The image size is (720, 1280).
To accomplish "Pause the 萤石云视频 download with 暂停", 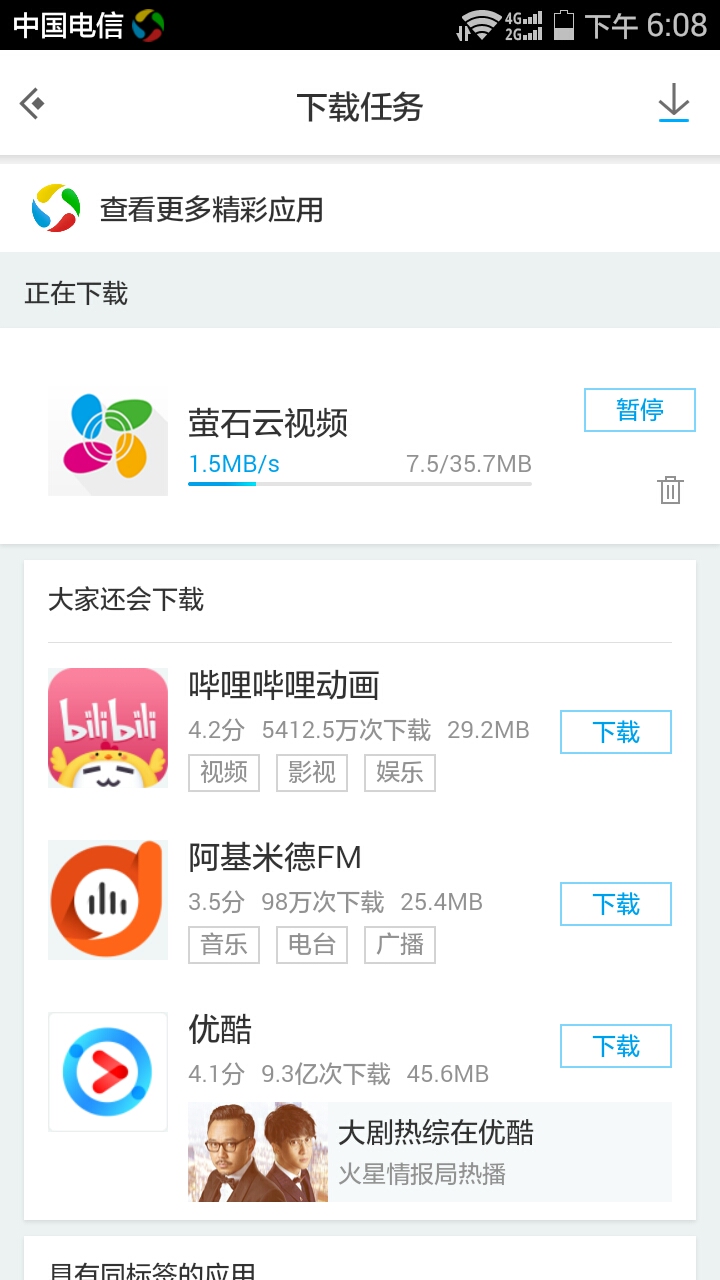I will pyautogui.click(x=639, y=410).
